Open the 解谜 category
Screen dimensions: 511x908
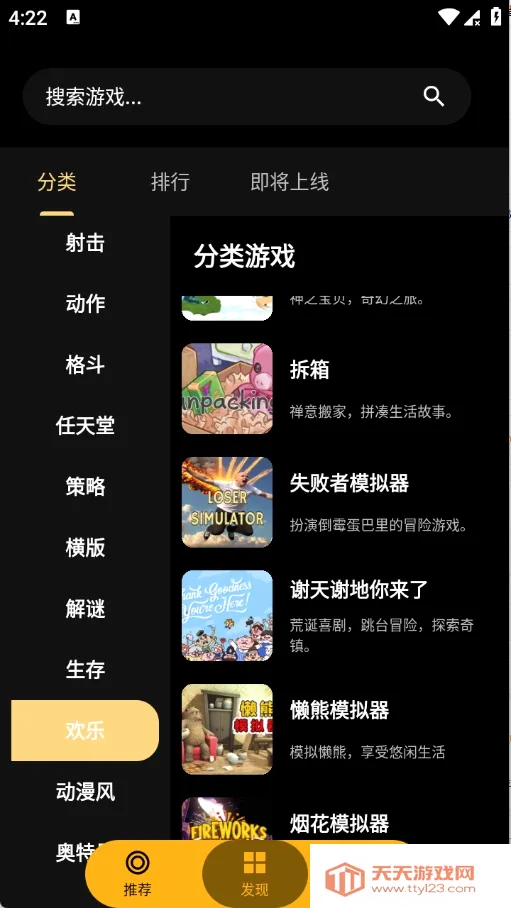point(85,609)
